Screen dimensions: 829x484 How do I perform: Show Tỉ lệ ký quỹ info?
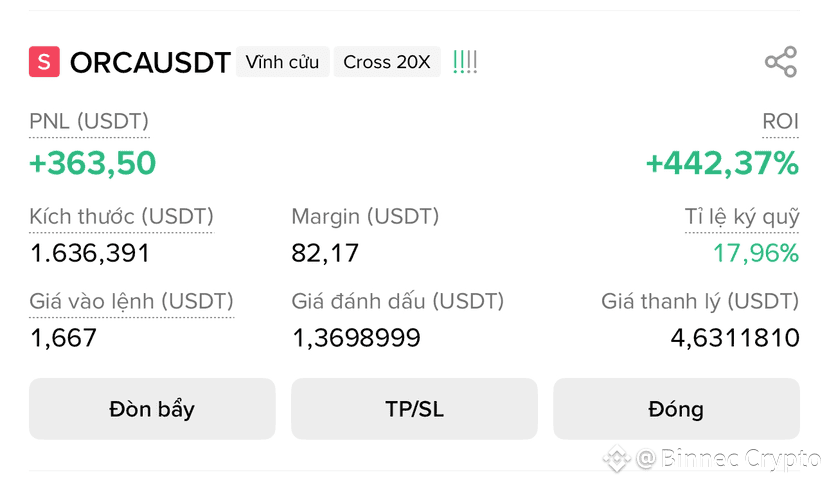pos(742,217)
